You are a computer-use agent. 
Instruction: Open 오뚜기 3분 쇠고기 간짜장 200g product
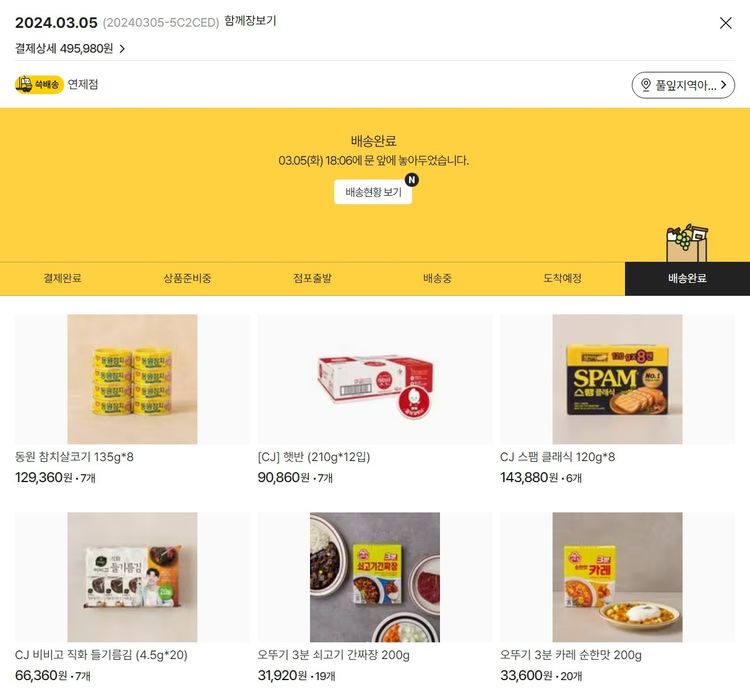(x=374, y=578)
